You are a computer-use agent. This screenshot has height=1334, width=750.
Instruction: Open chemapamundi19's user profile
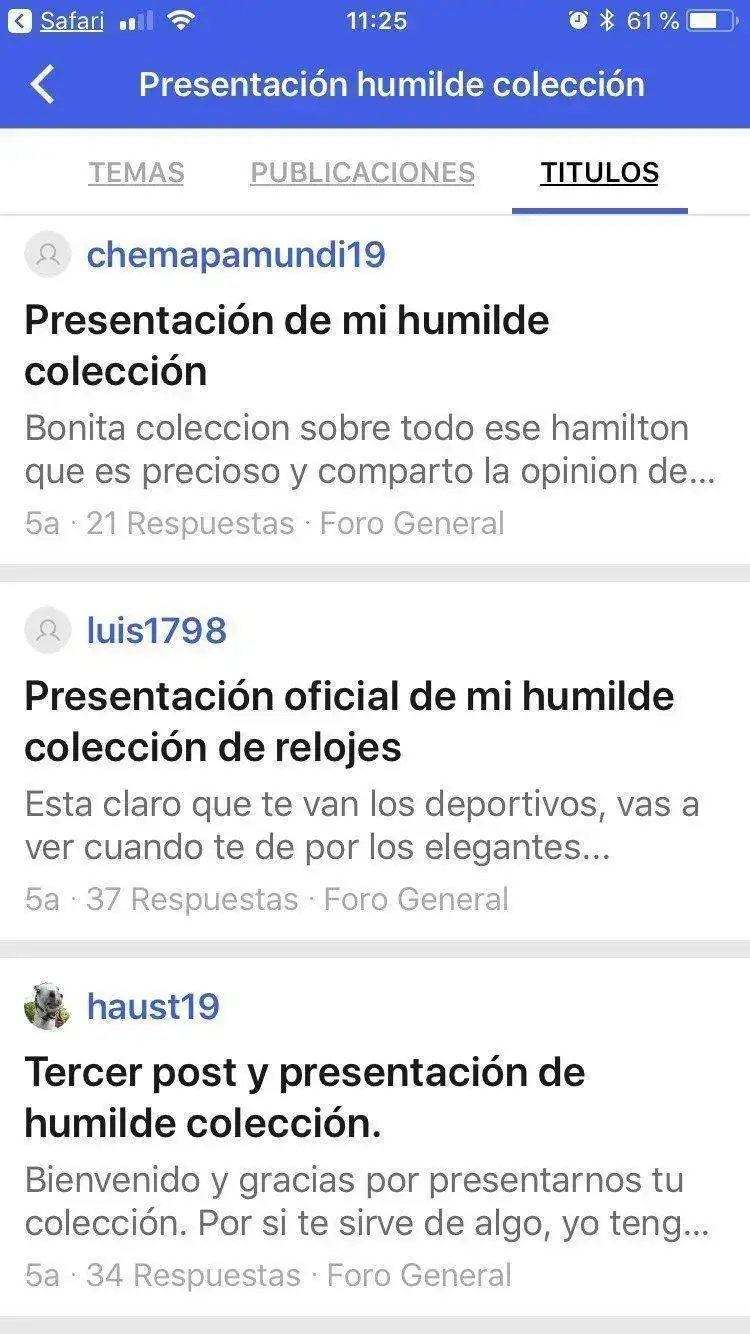pyautogui.click(x=235, y=255)
